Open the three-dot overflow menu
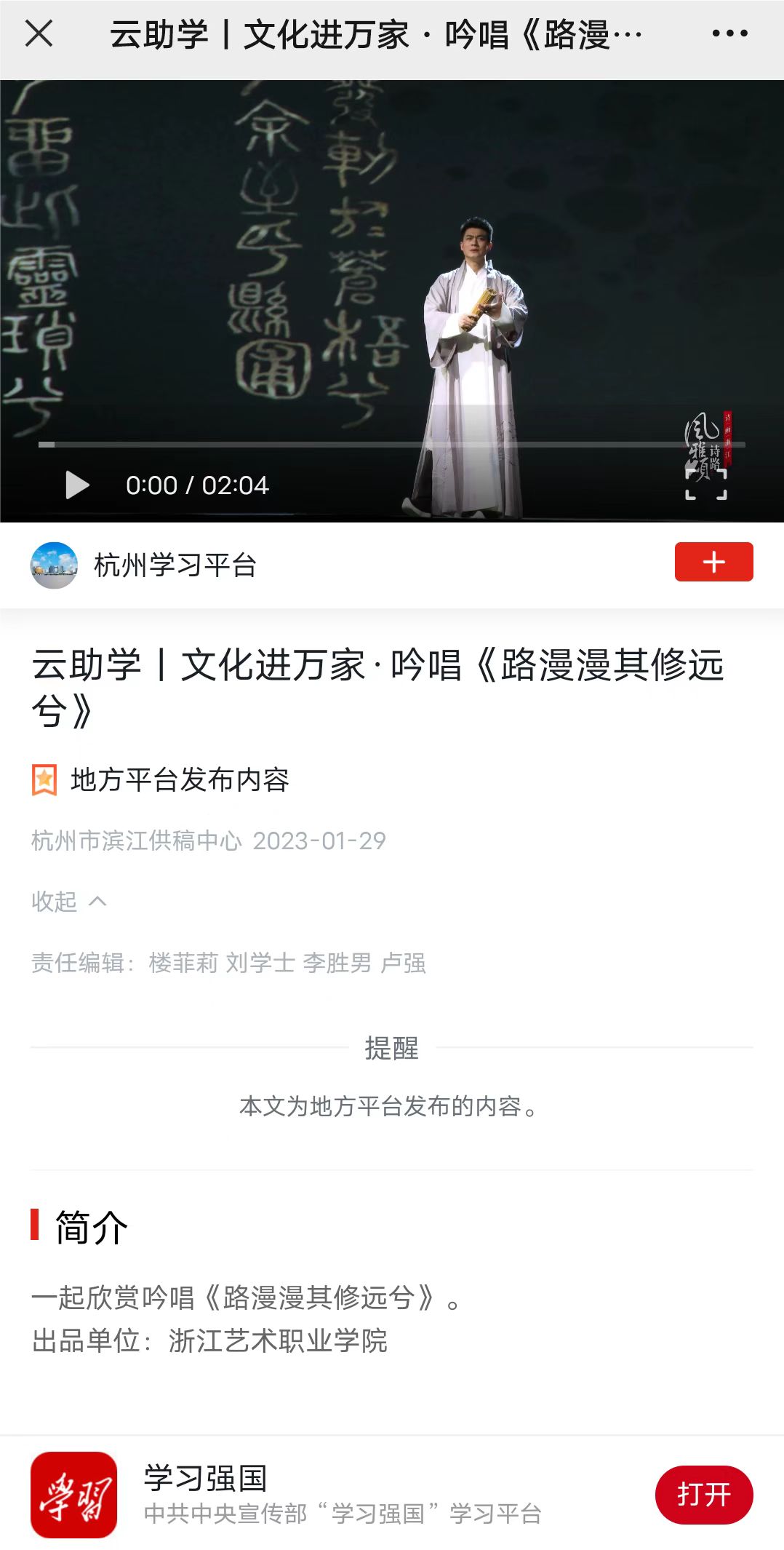Screen dimensions: 784x1550 tap(729, 33)
